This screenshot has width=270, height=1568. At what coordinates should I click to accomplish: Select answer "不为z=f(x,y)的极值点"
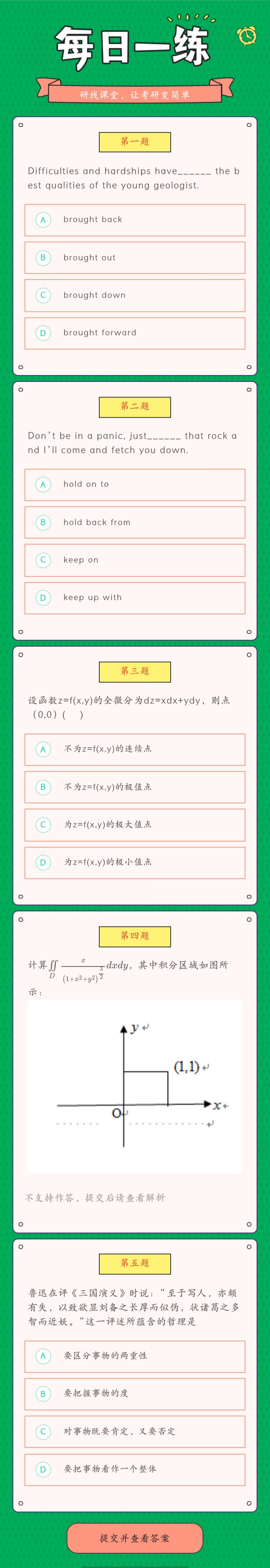coord(135,787)
